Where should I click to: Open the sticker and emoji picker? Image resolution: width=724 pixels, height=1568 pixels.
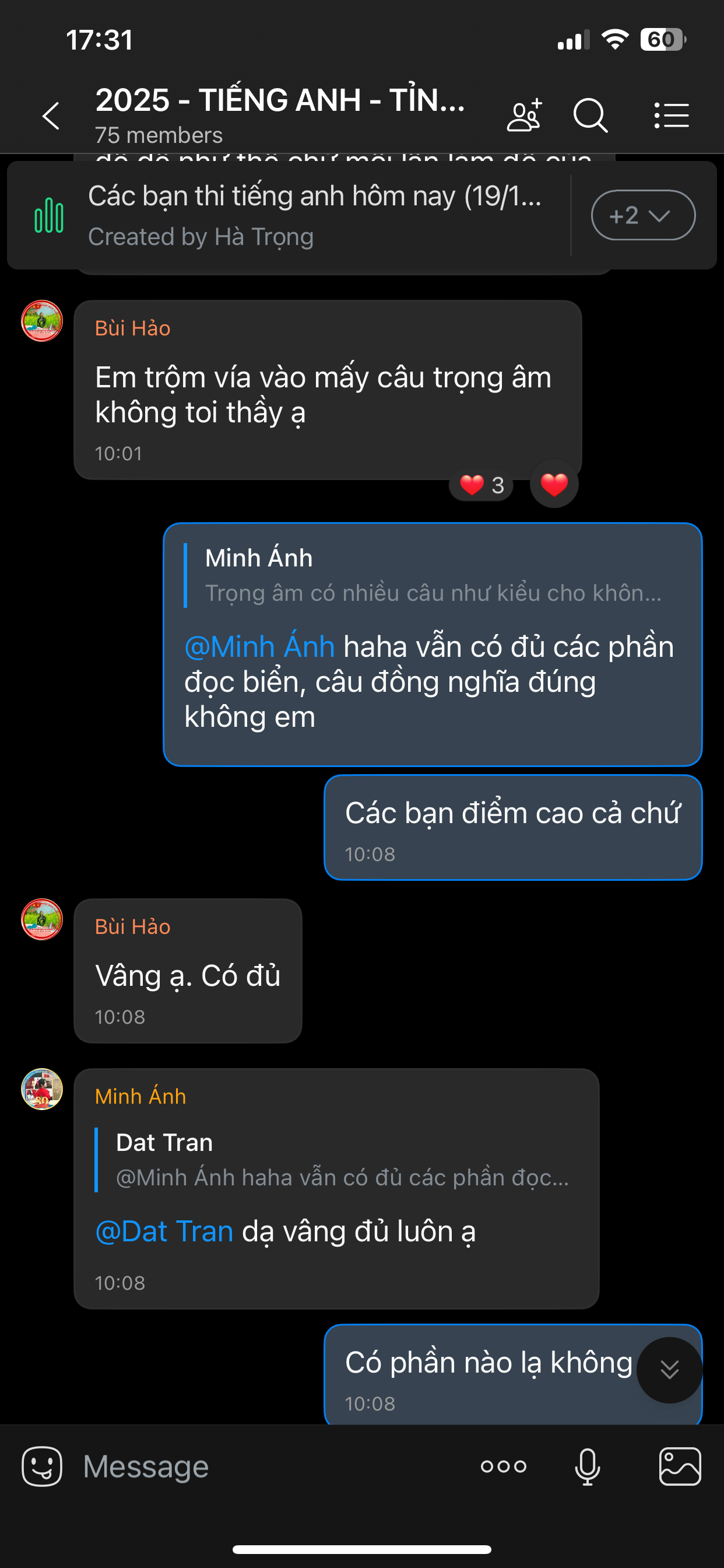pyautogui.click(x=42, y=1466)
